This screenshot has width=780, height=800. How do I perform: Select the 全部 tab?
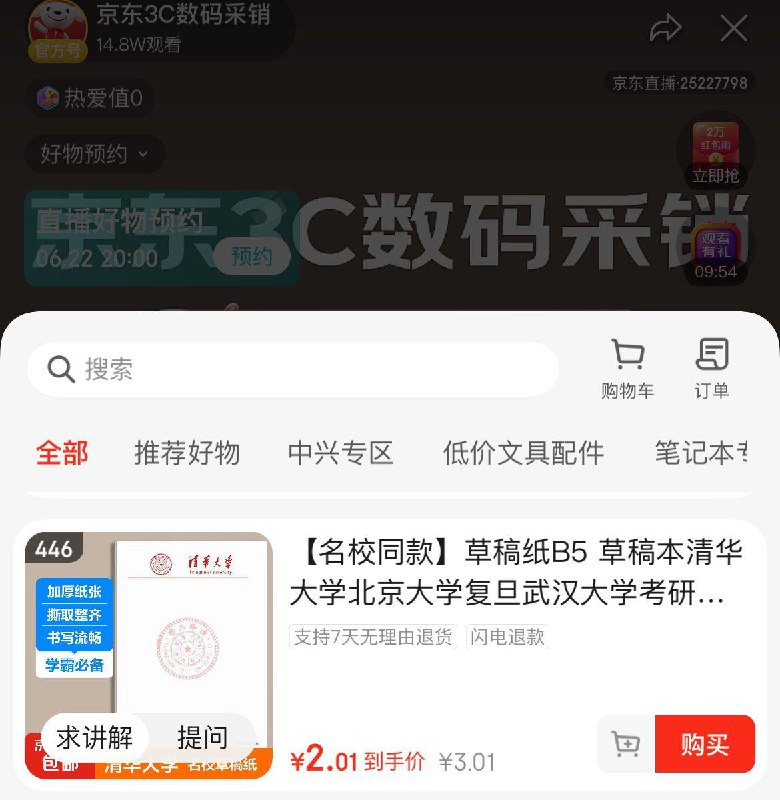[x=62, y=453]
